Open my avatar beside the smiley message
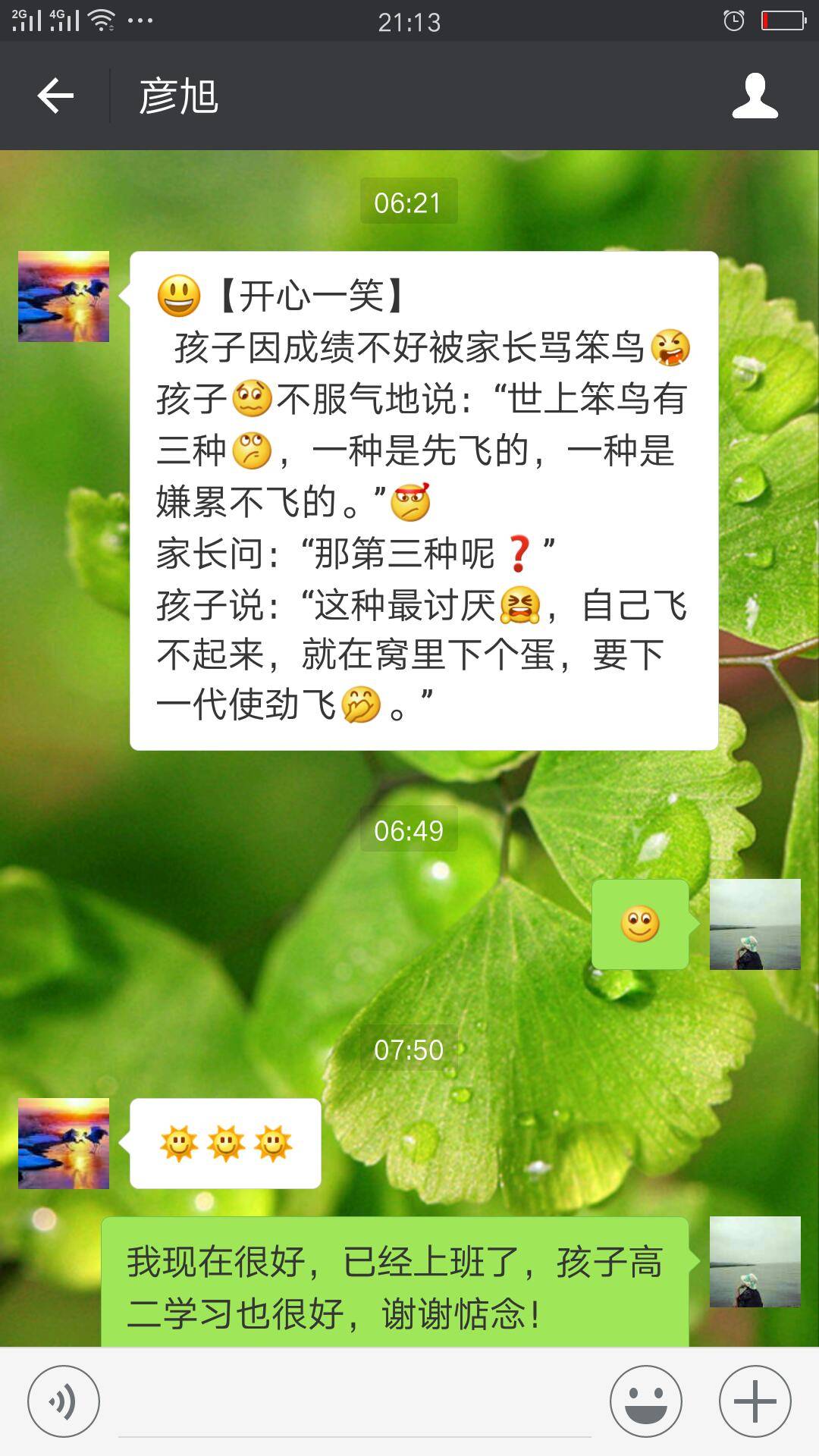Viewport: 819px width, 1456px height. tap(755, 924)
